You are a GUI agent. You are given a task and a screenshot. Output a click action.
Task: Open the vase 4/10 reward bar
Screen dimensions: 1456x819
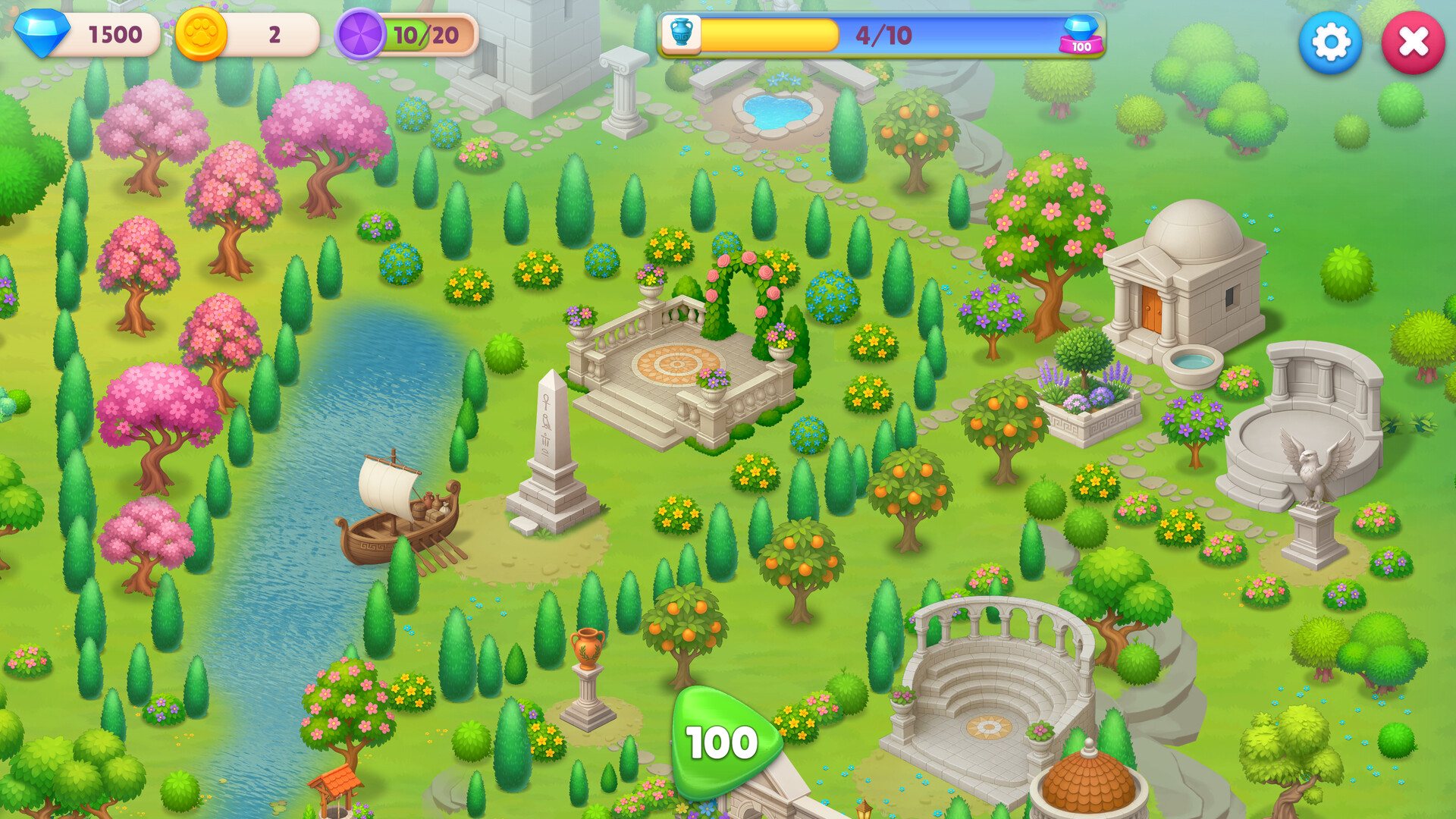click(882, 35)
